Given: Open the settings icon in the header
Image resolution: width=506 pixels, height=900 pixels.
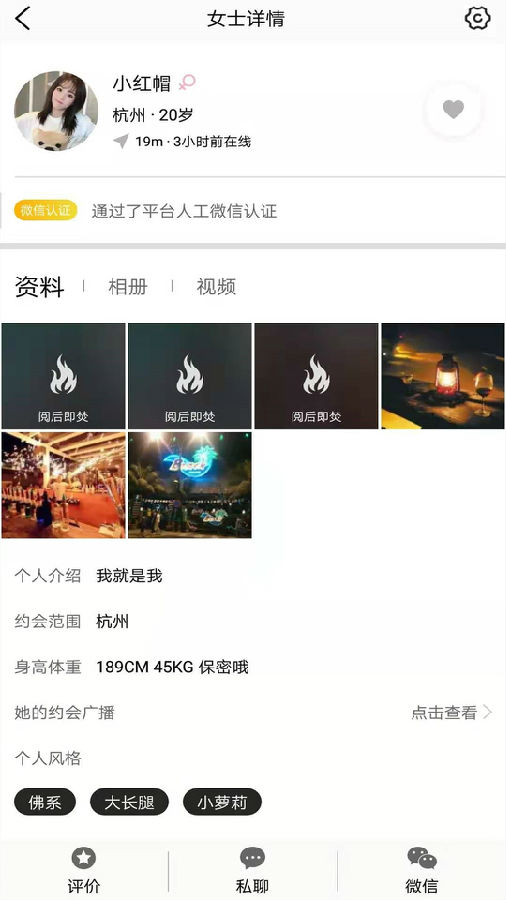Looking at the screenshot, I should [x=477, y=18].
